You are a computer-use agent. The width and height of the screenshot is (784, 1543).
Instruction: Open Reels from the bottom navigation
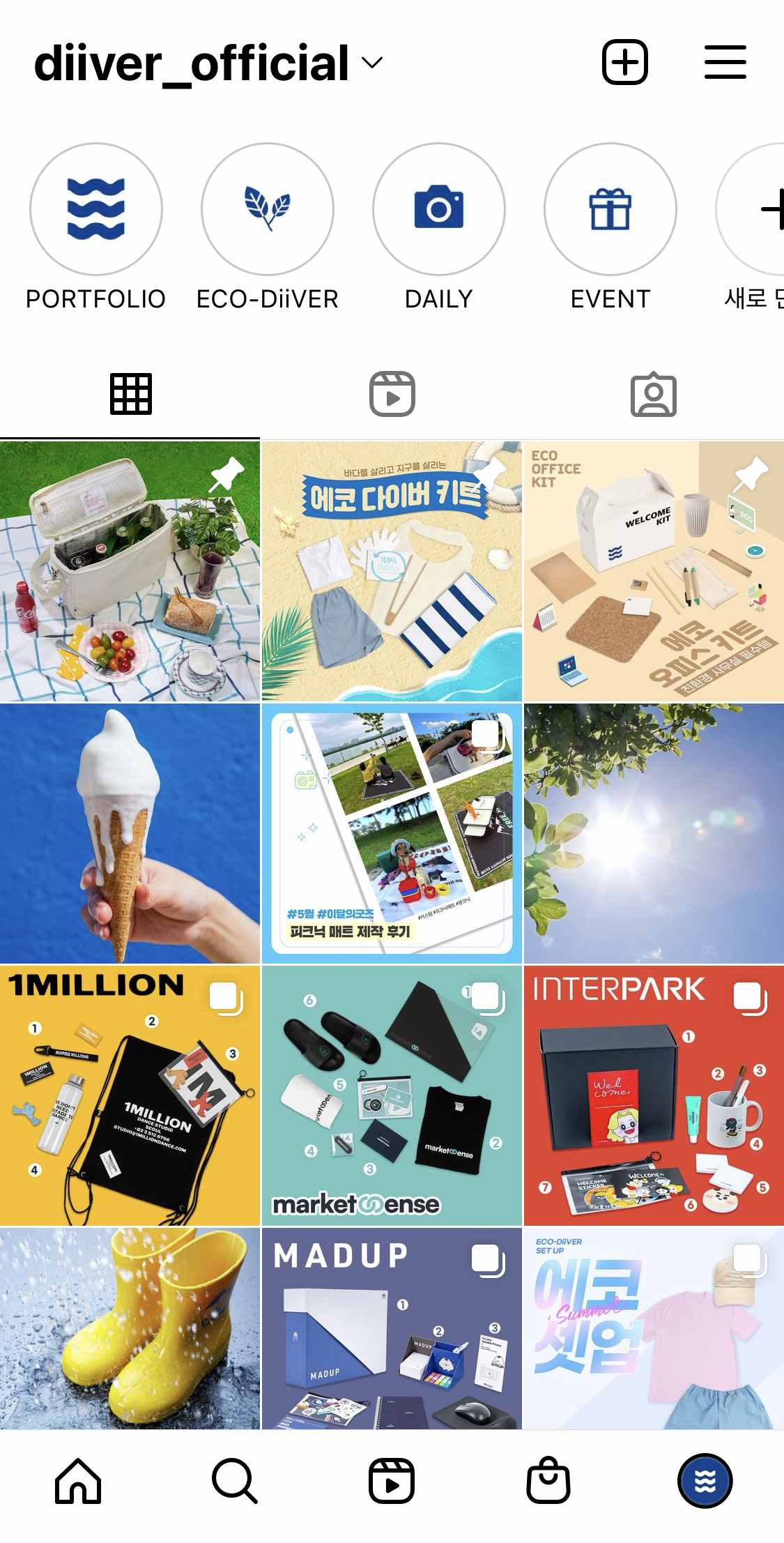[x=392, y=1481]
